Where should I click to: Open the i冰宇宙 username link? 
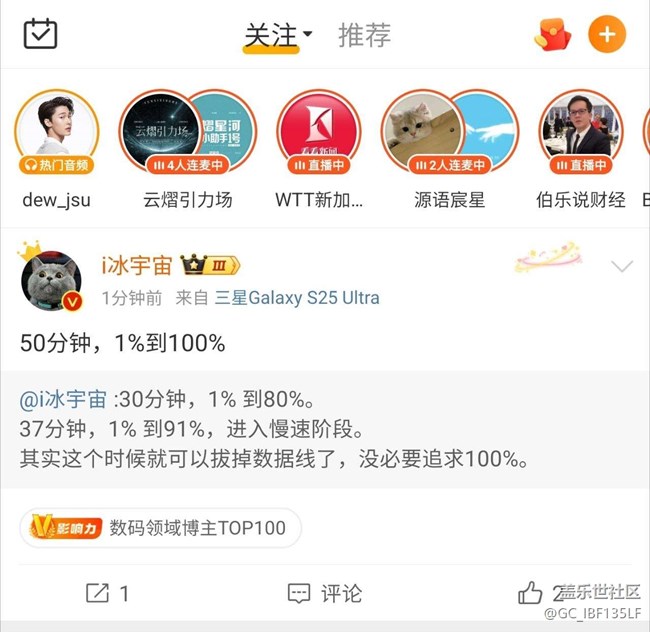137,265
